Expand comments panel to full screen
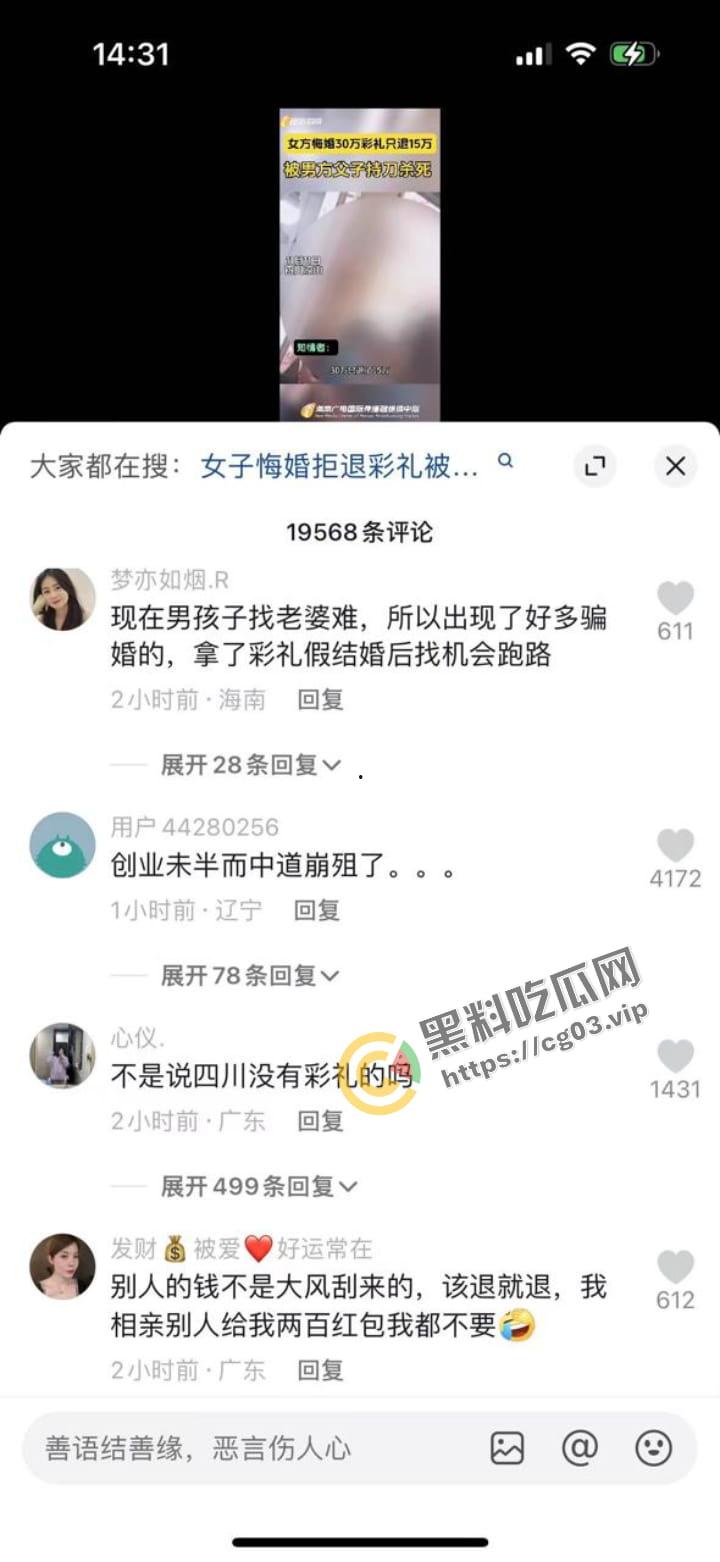Image resolution: width=720 pixels, height=1562 pixels. click(x=595, y=466)
